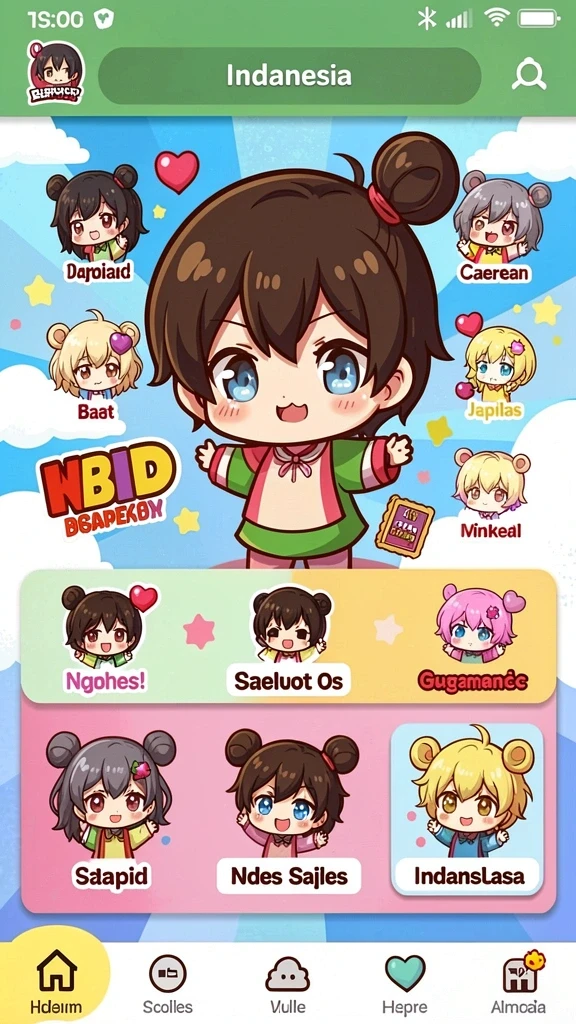Tap the Dapioiaid character sticker
This screenshot has height=1024, width=576.
coord(98,223)
